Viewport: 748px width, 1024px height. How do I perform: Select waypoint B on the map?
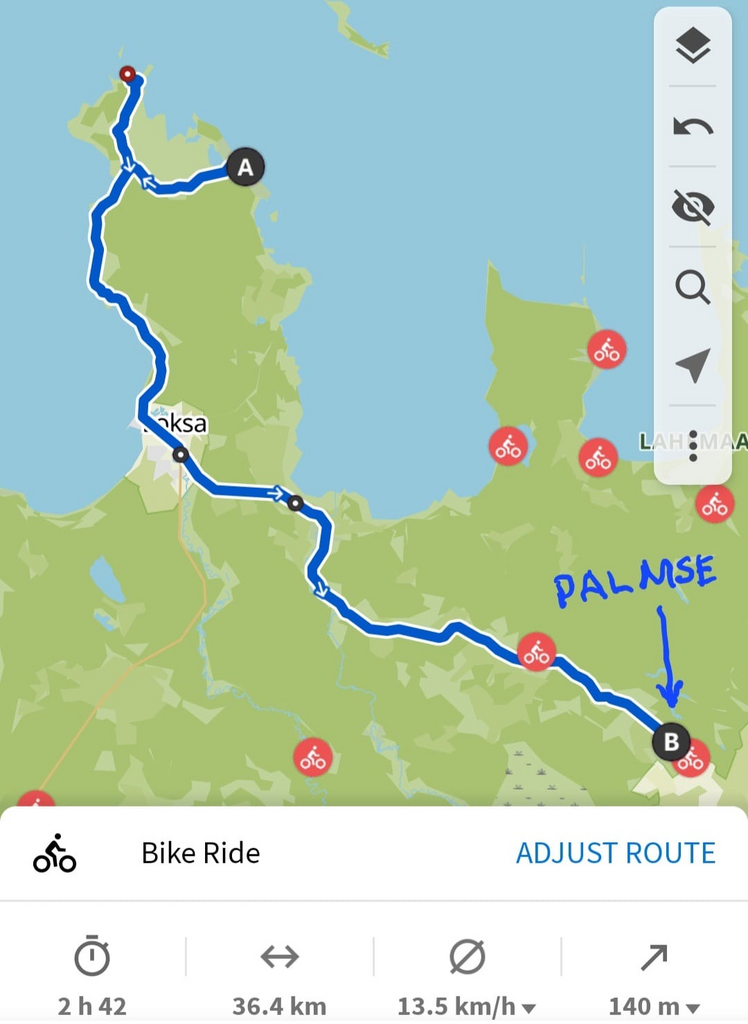click(670, 742)
